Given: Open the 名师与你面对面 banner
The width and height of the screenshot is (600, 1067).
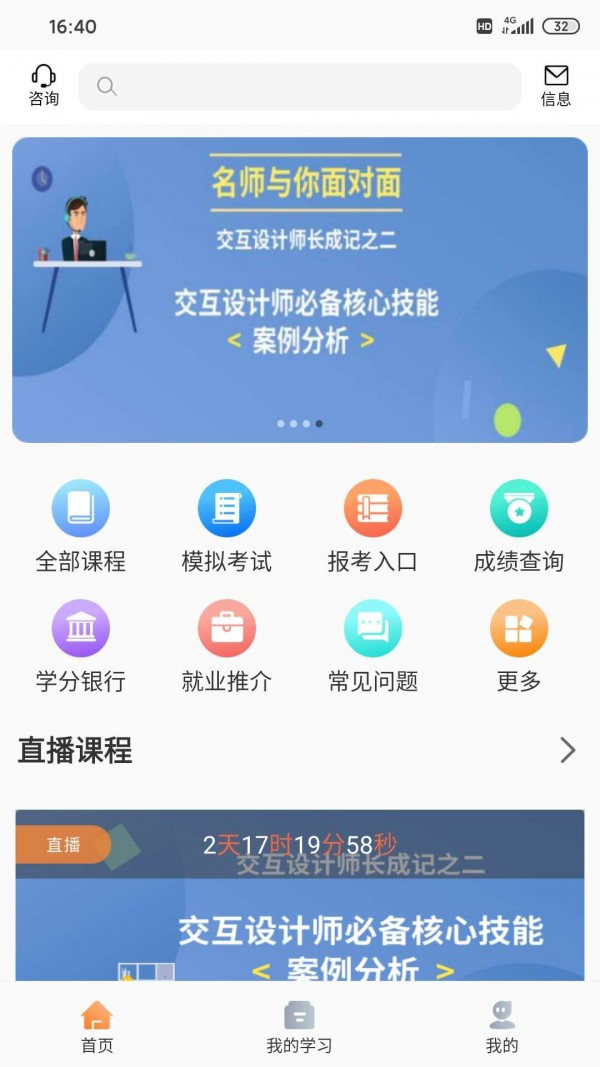Looking at the screenshot, I should (x=300, y=290).
